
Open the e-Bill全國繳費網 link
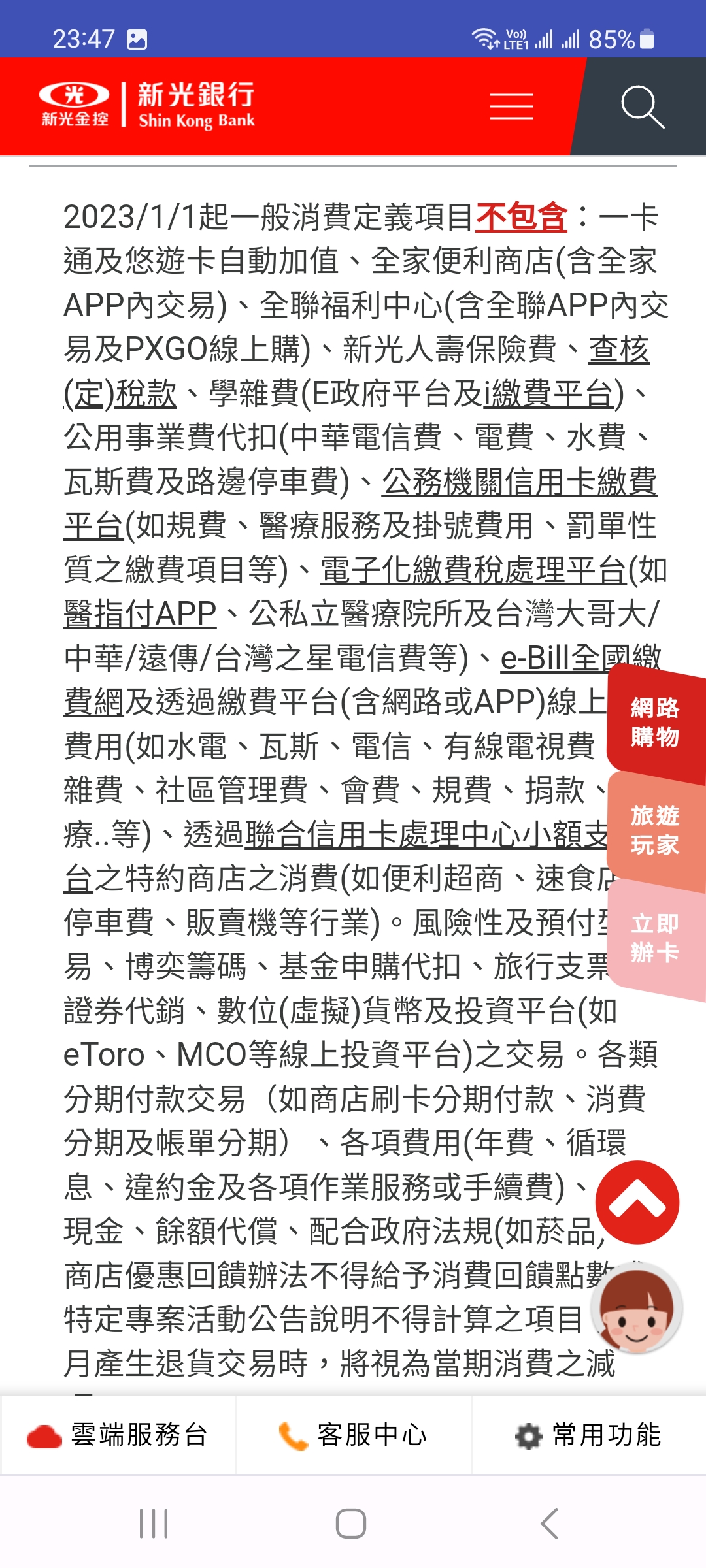pyautogui.click(x=580, y=658)
